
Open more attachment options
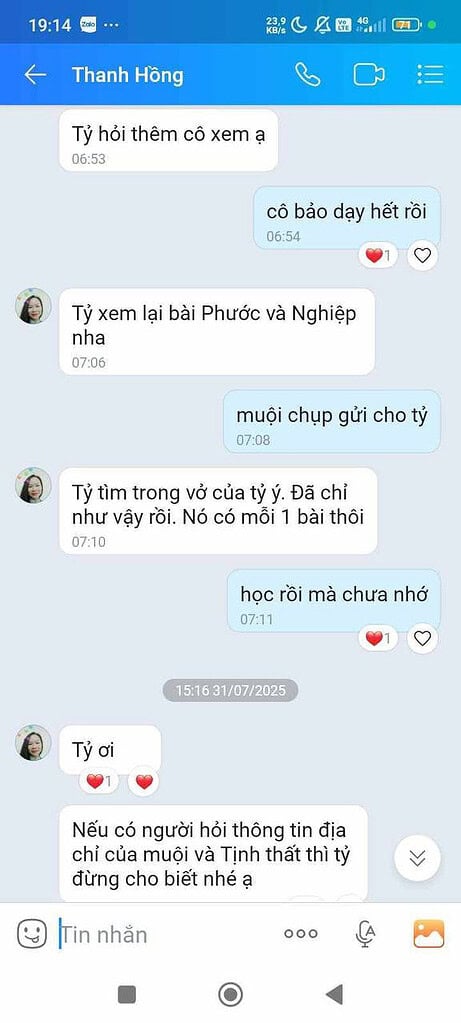click(x=301, y=934)
